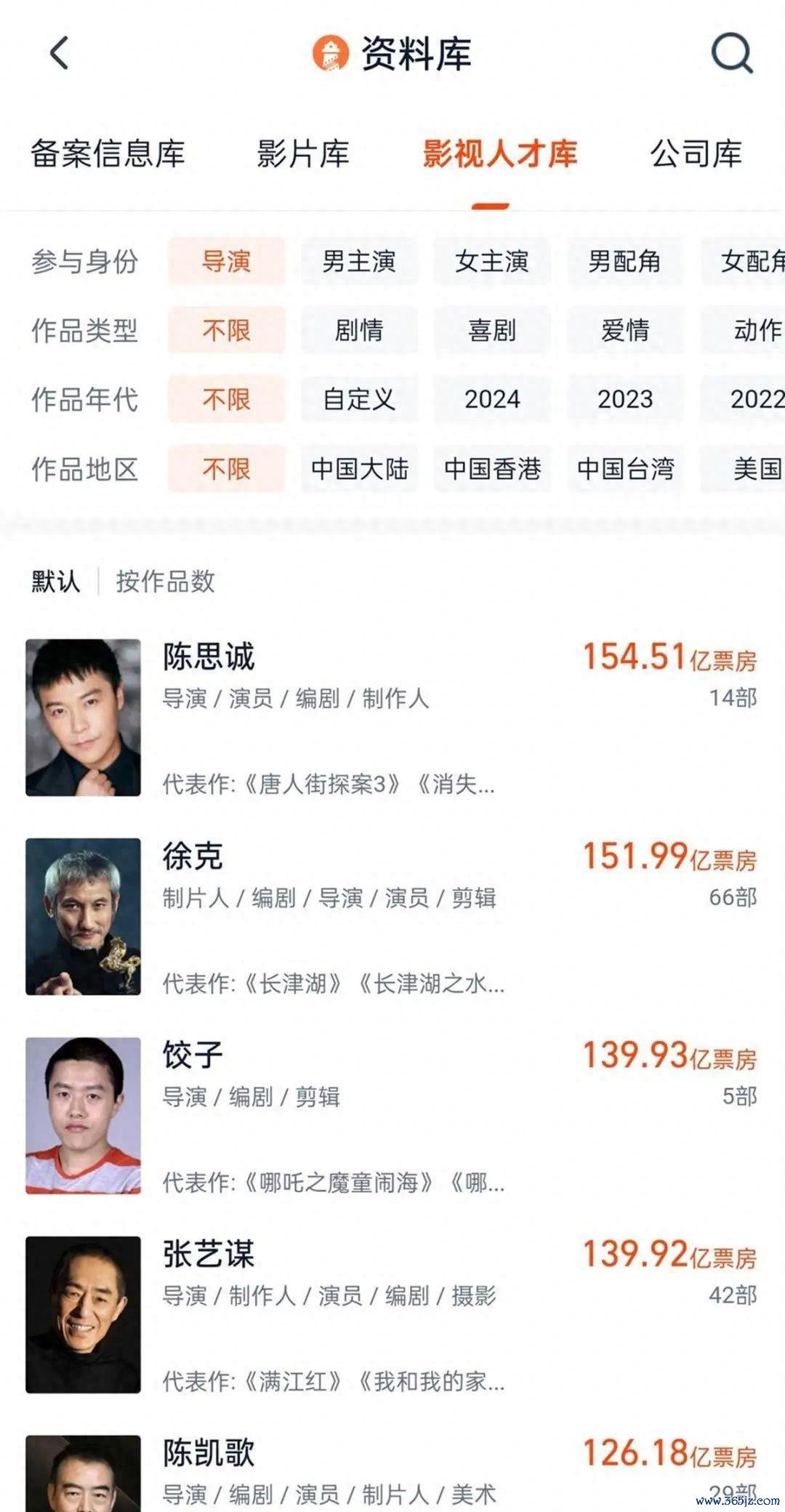Open 徐克's profile
Screen dimensions: 785x1512
(392, 917)
